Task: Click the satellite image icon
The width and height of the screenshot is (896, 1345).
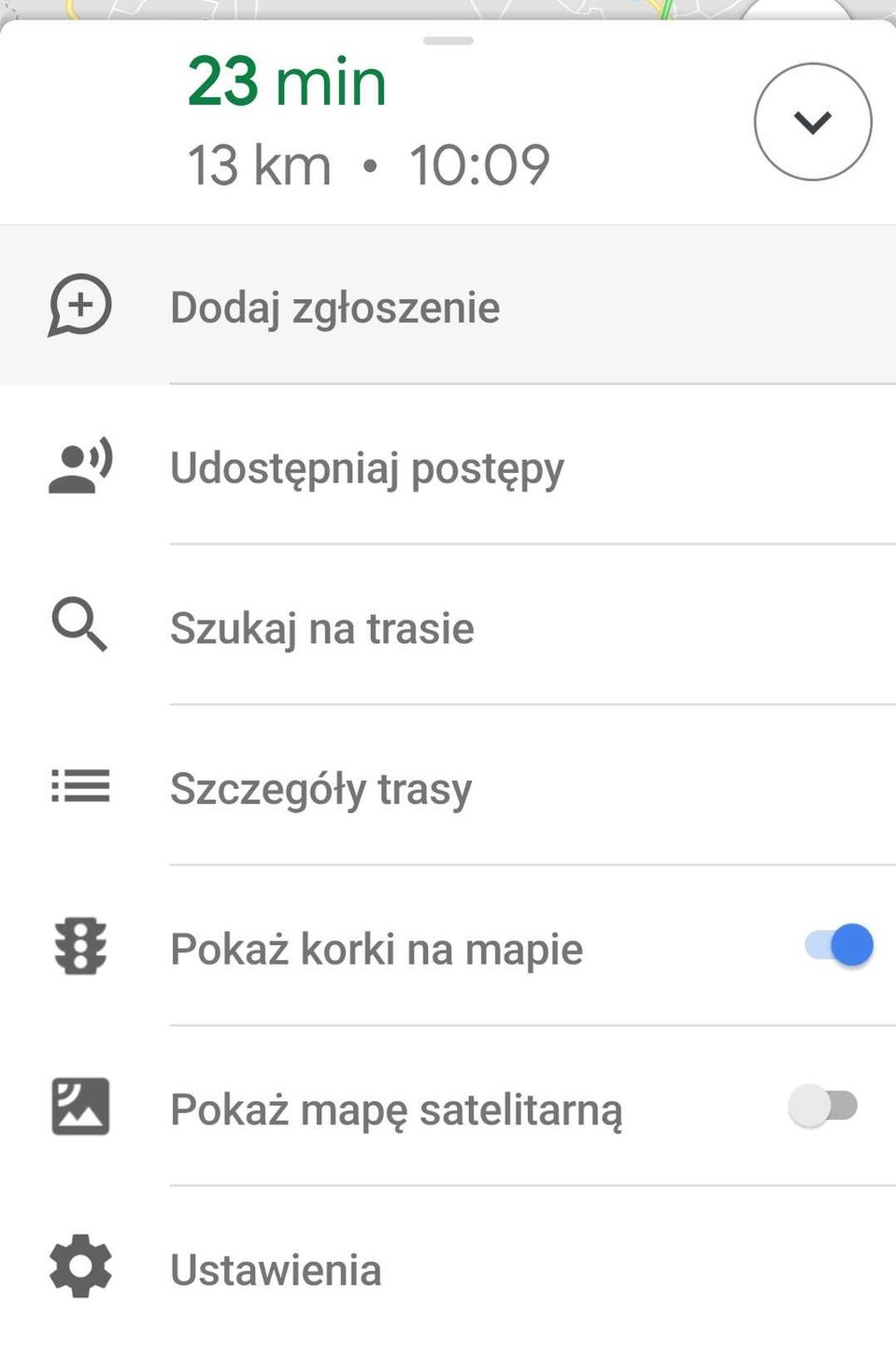Action: pos(80,1108)
